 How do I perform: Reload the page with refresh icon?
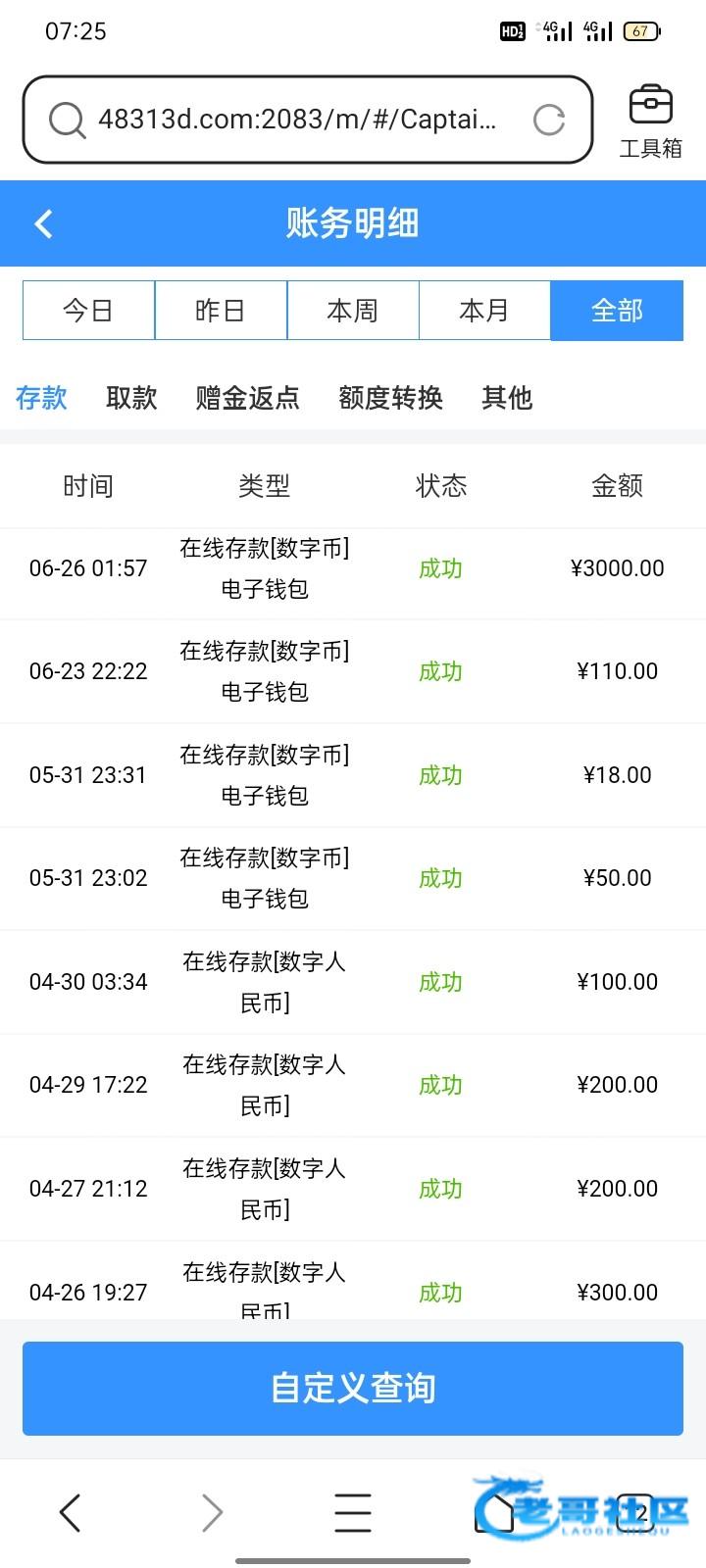(x=549, y=120)
